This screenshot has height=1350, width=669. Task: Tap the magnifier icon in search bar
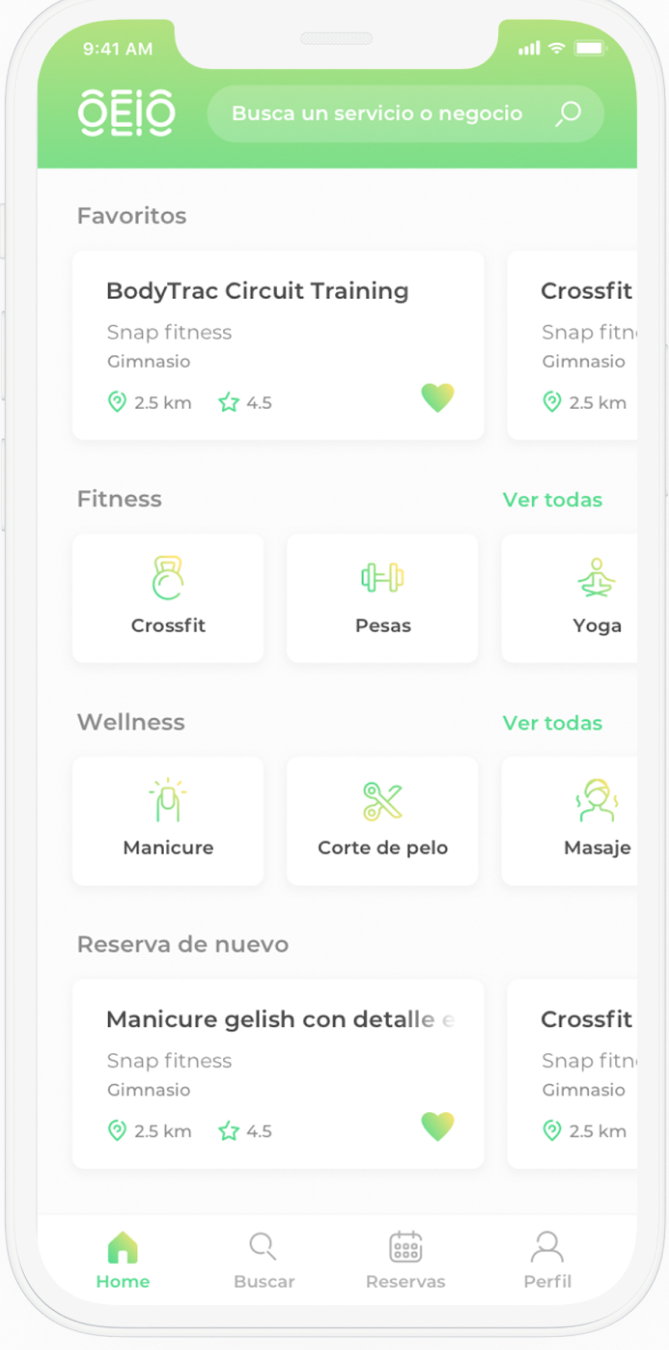[568, 114]
